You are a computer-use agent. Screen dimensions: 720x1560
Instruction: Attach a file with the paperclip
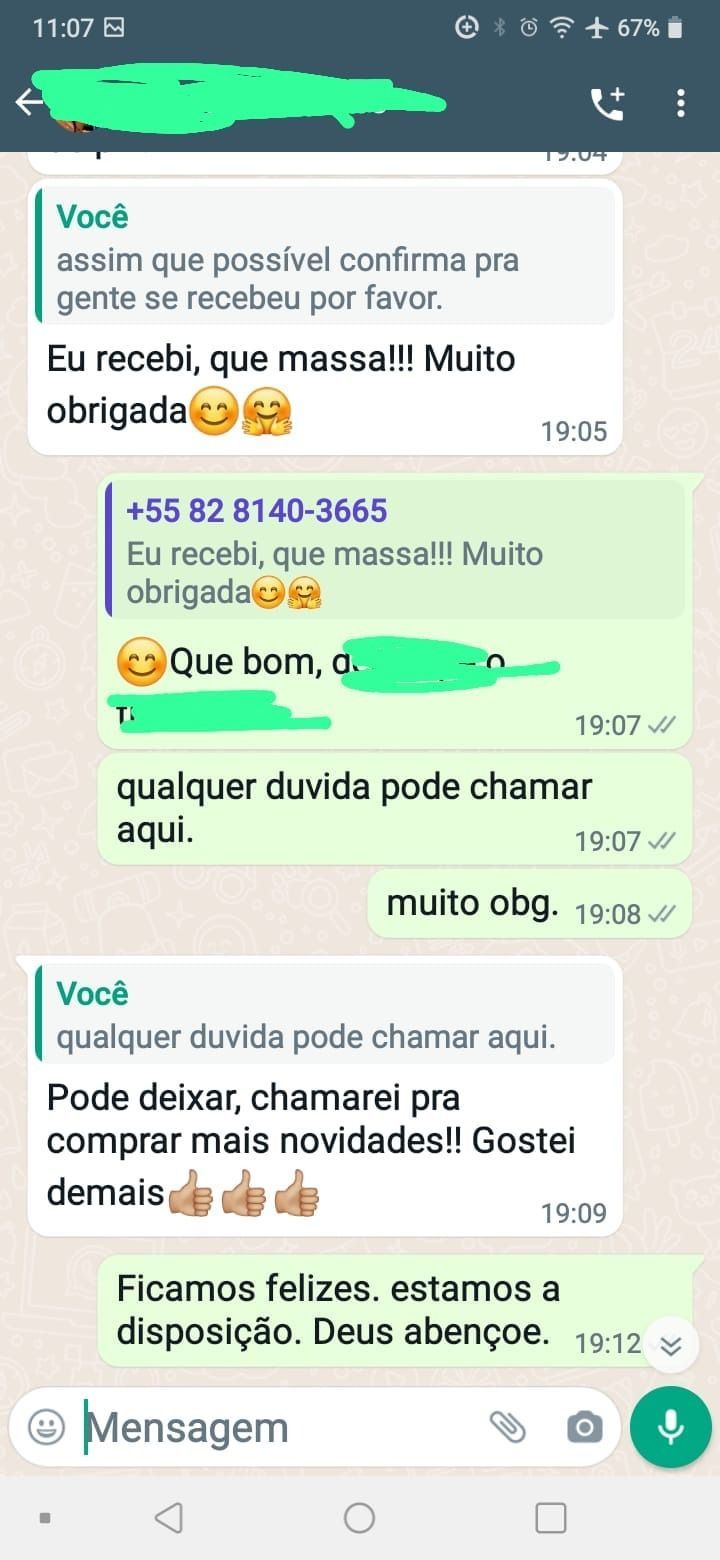508,1427
